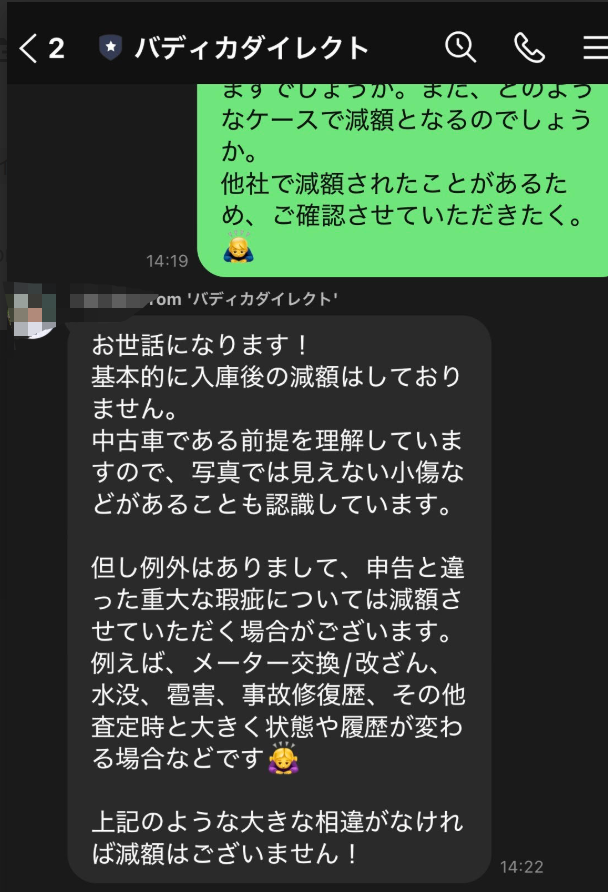
Task: Open the chat hamburger menu
Action: coord(594,47)
